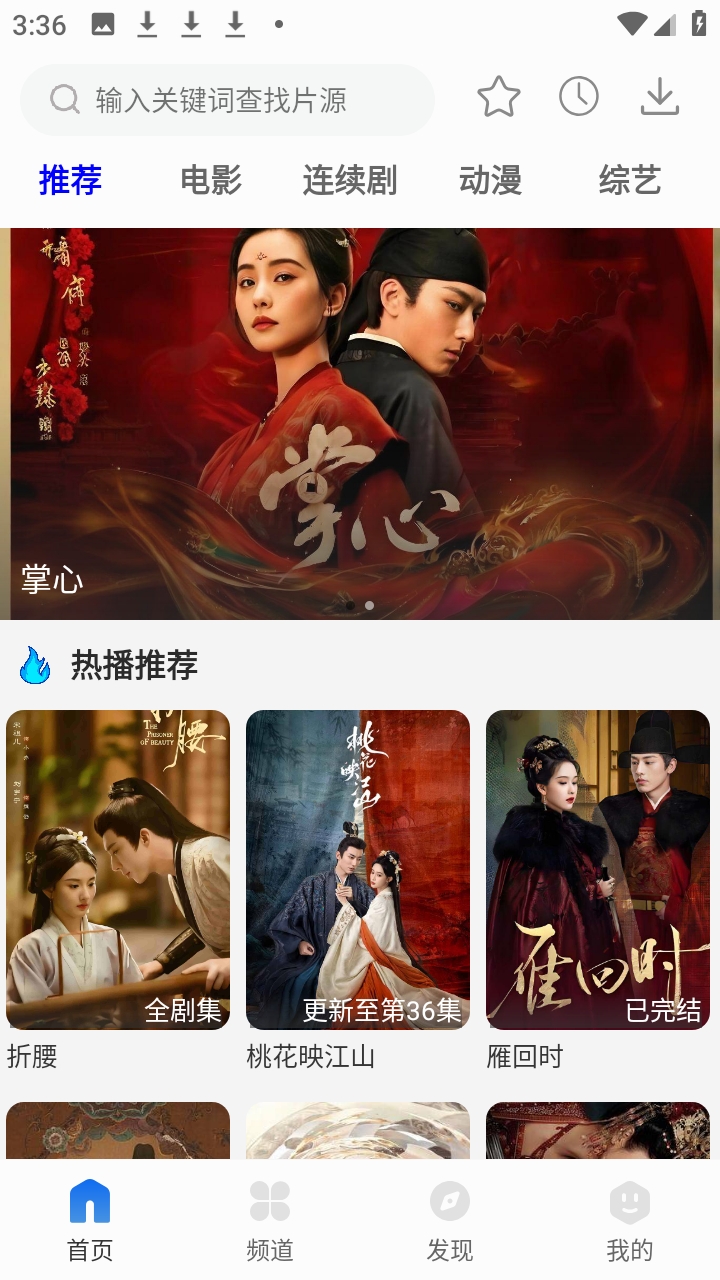
Task: Tap the keyword search box
Action: coord(228,100)
